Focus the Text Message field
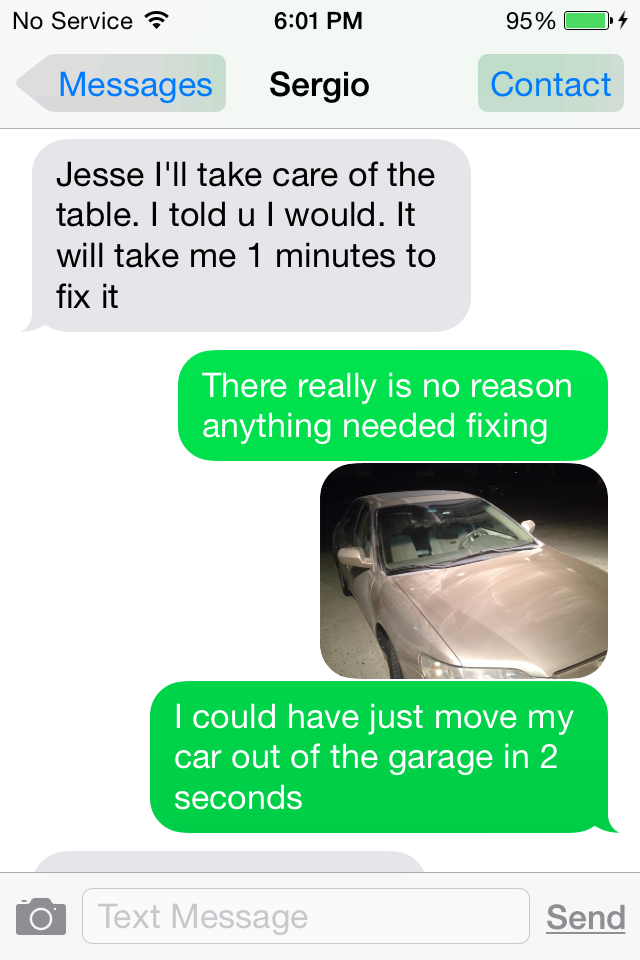The width and height of the screenshot is (640, 960). click(x=305, y=916)
